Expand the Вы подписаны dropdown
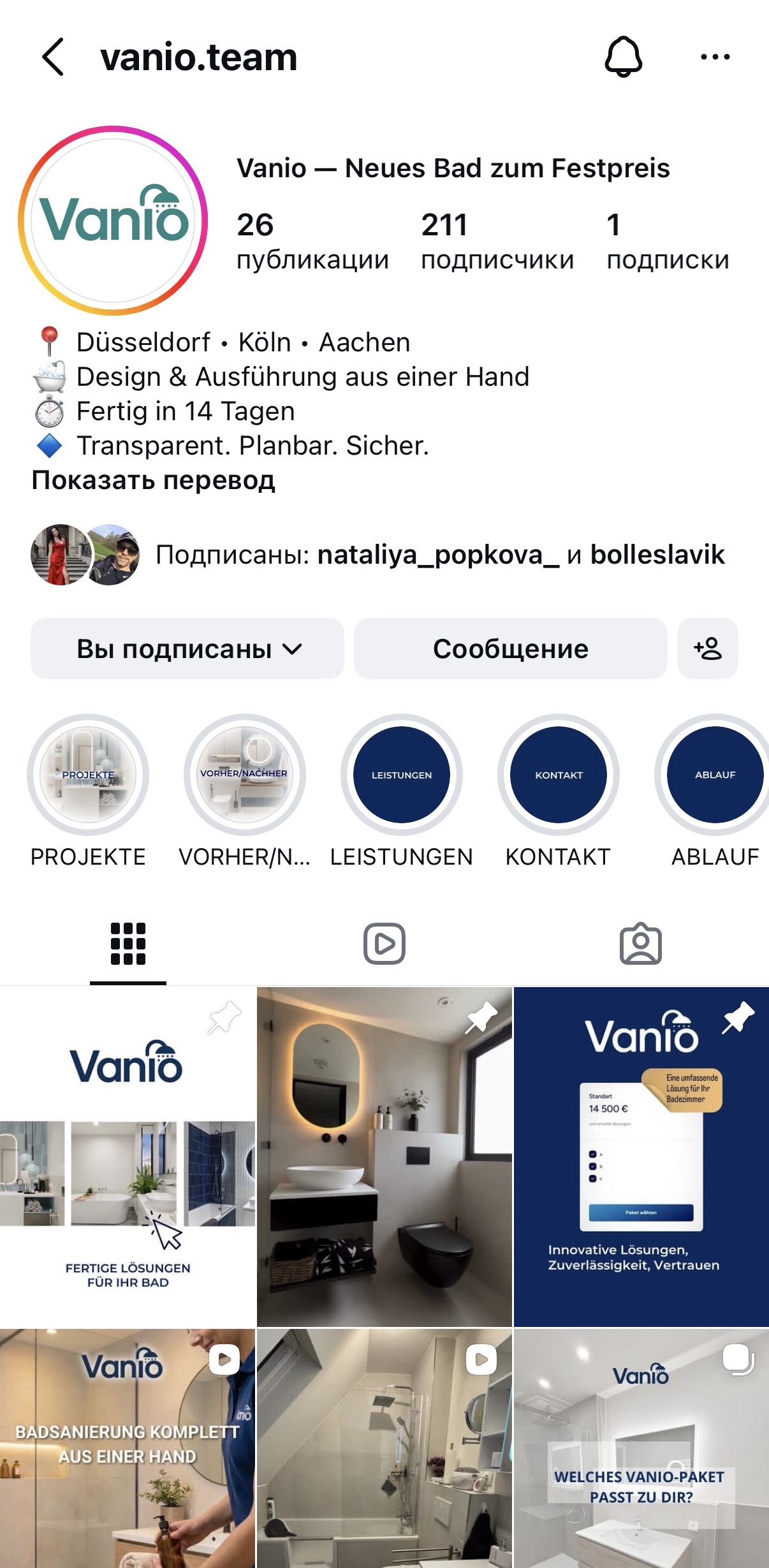 pyautogui.click(x=187, y=648)
